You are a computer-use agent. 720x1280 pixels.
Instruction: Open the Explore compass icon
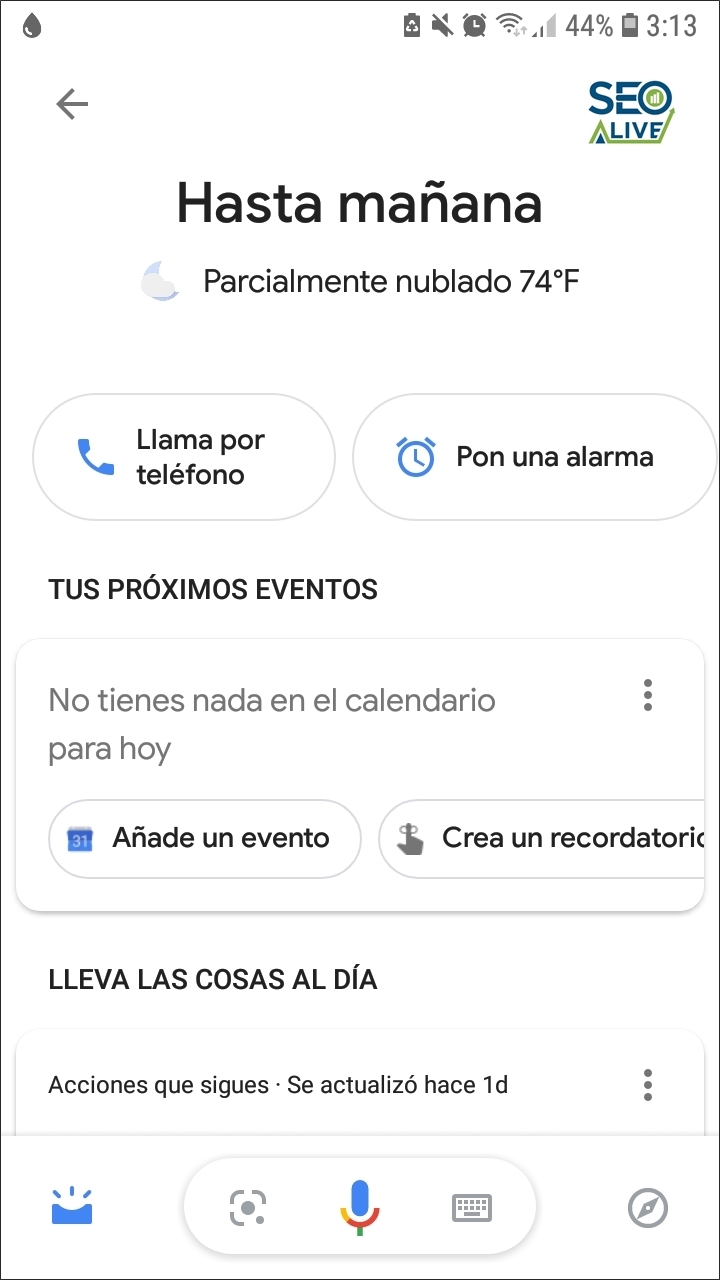pyautogui.click(x=648, y=1206)
